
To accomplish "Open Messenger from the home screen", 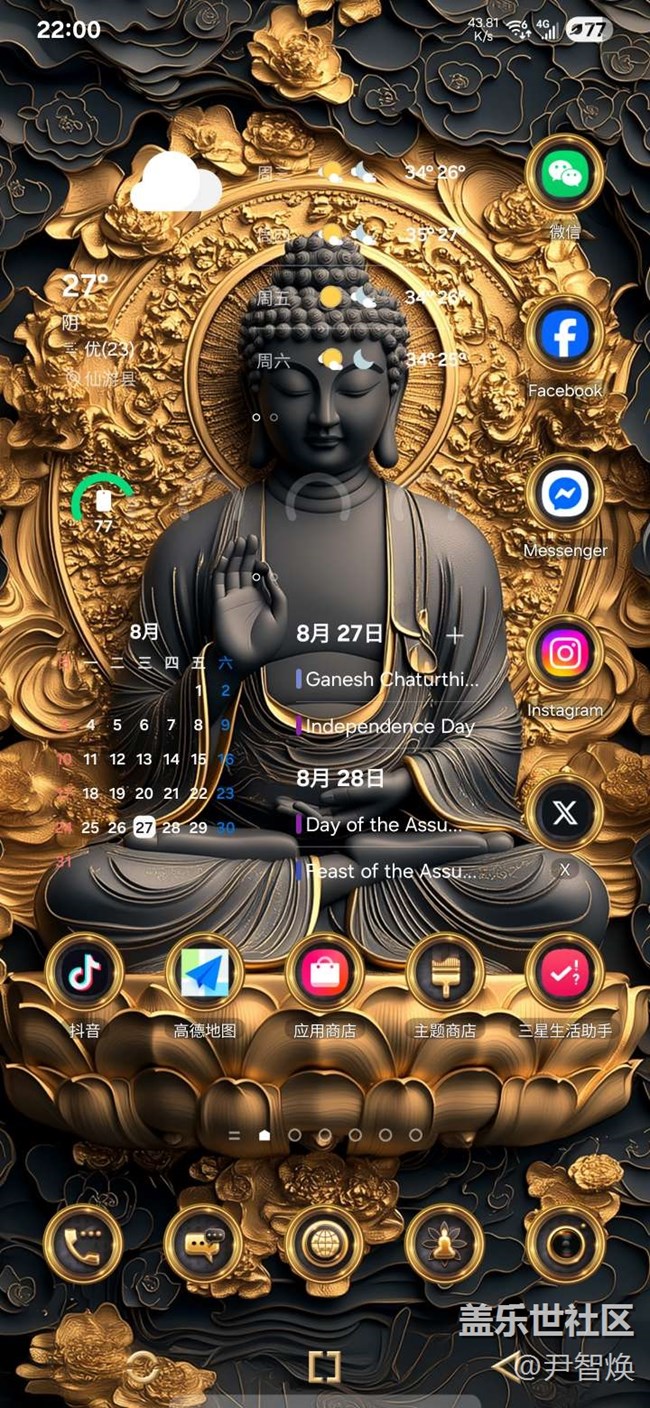I will [x=565, y=495].
